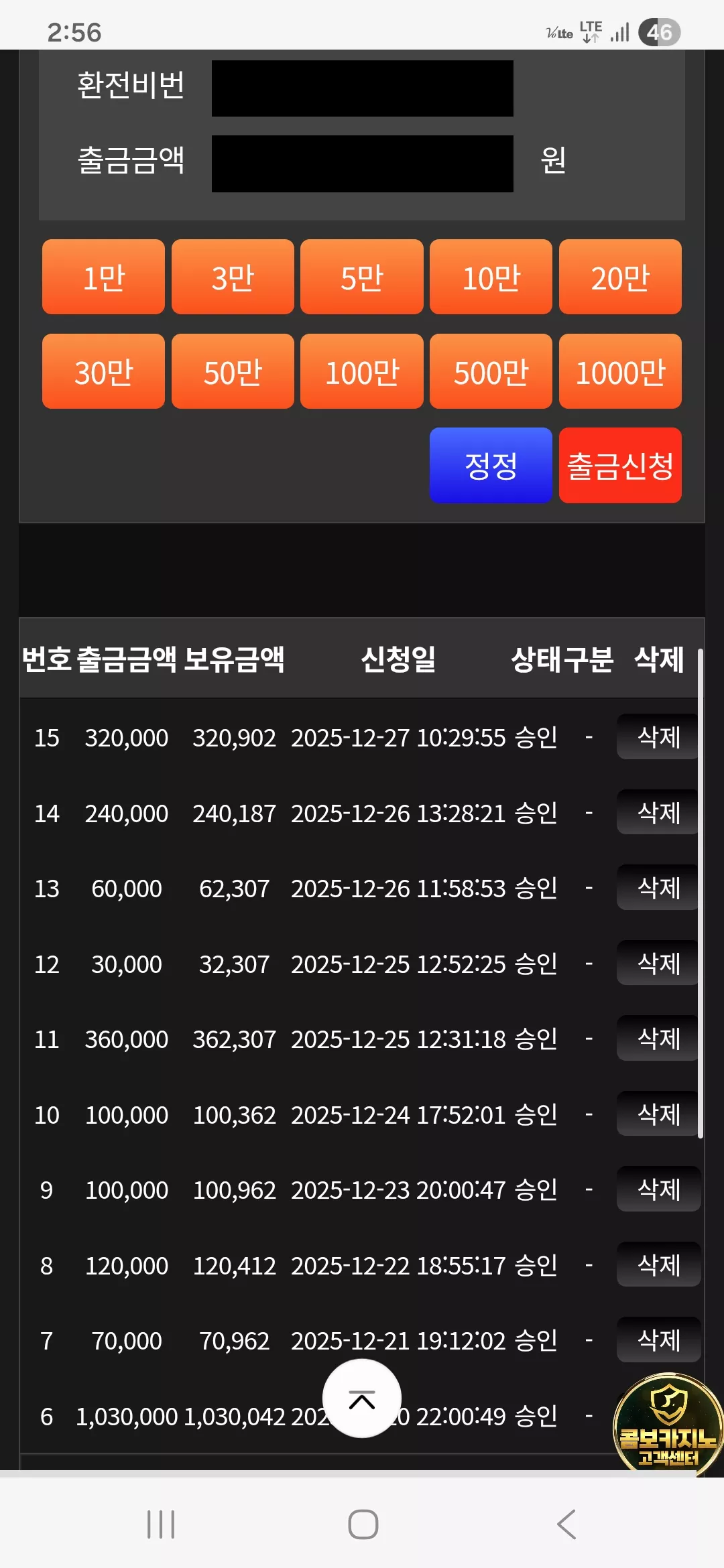Tap the 1만 amount button
Screen dimensions: 724x1568
[103, 277]
